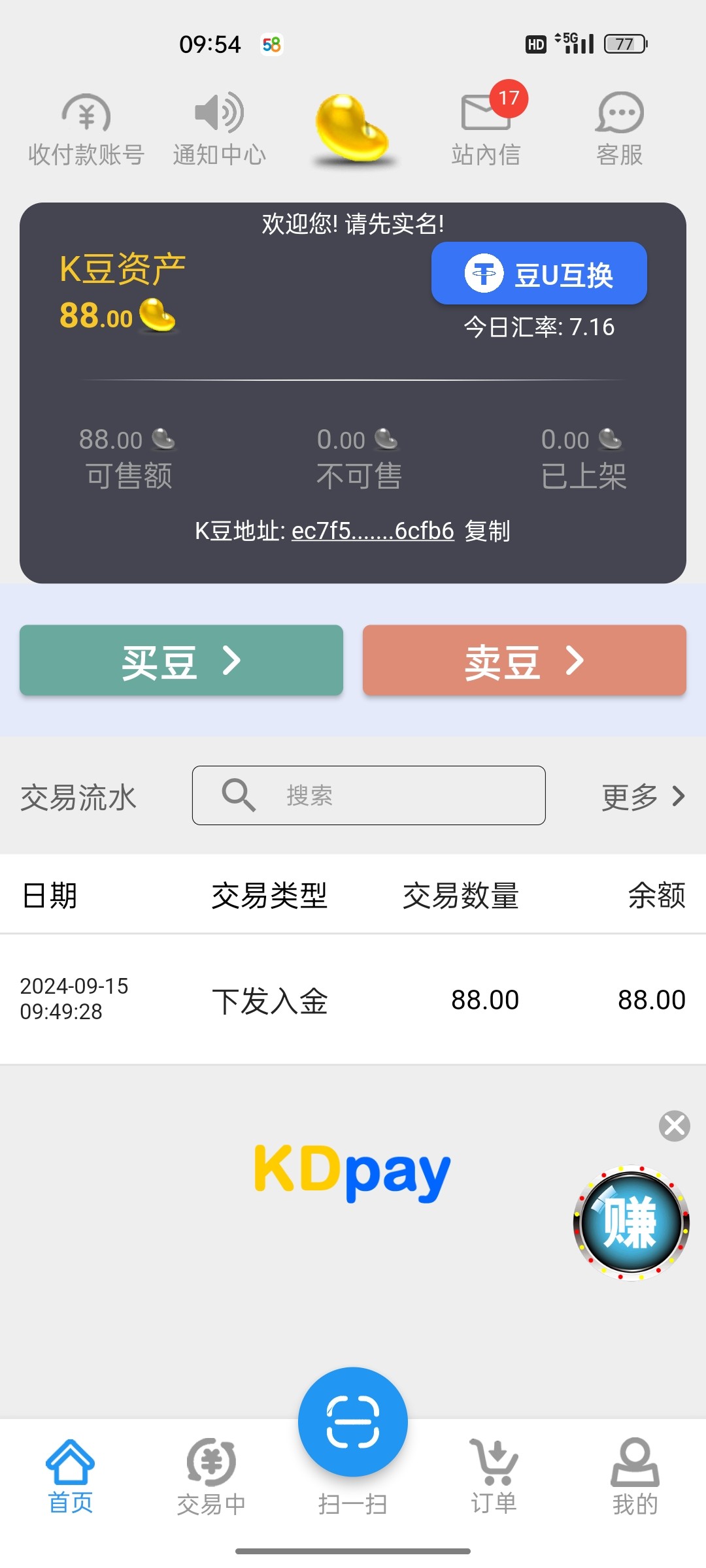Open 买豆 buying page via arrow
Screen dimensions: 706x1568
pyautogui.click(x=180, y=661)
